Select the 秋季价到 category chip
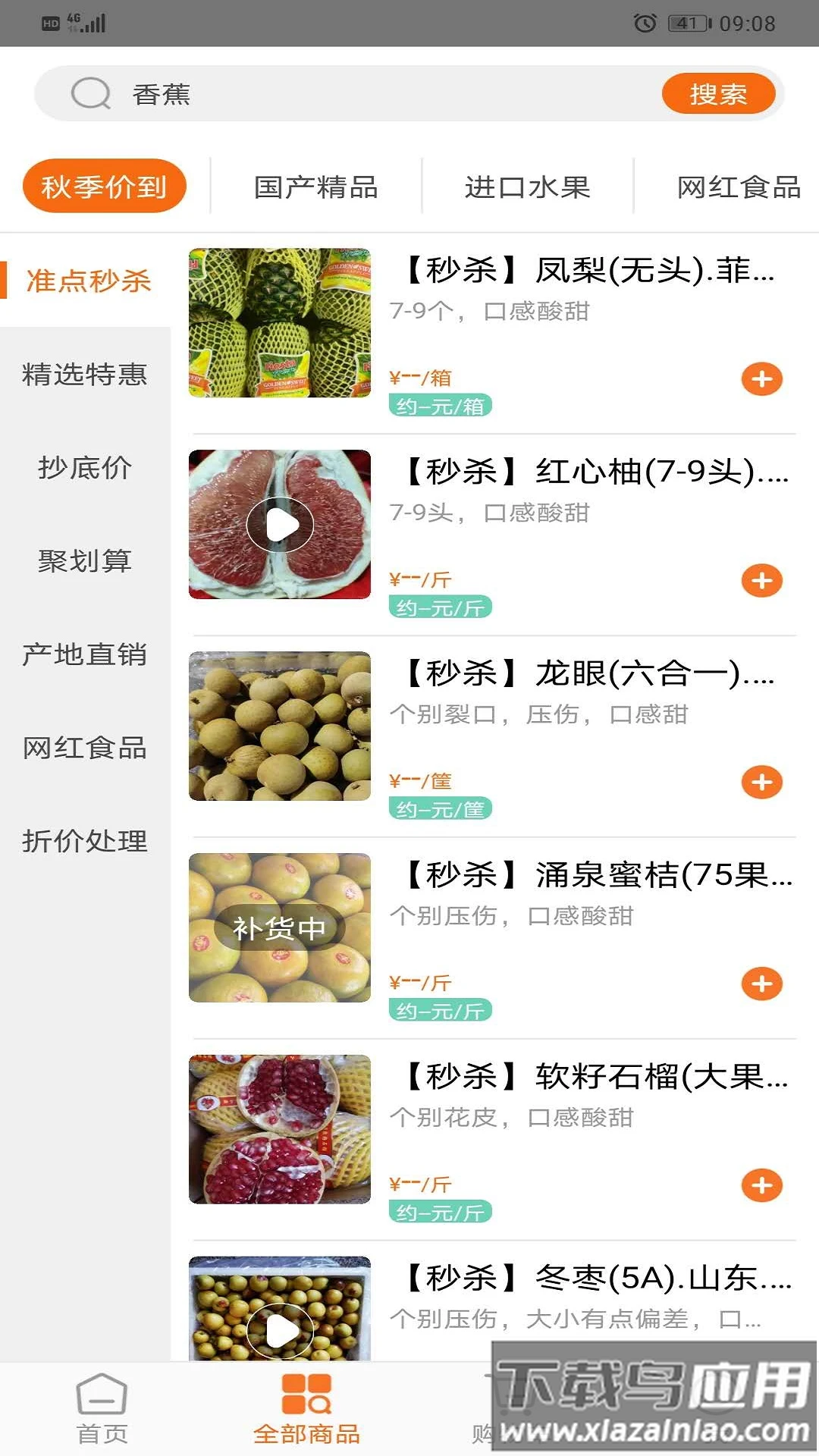 pos(105,187)
